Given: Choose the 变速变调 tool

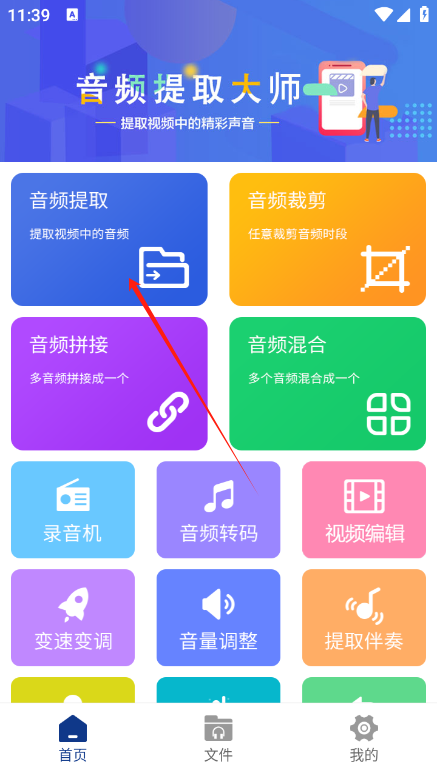Looking at the screenshot, I should pos(73,618).
